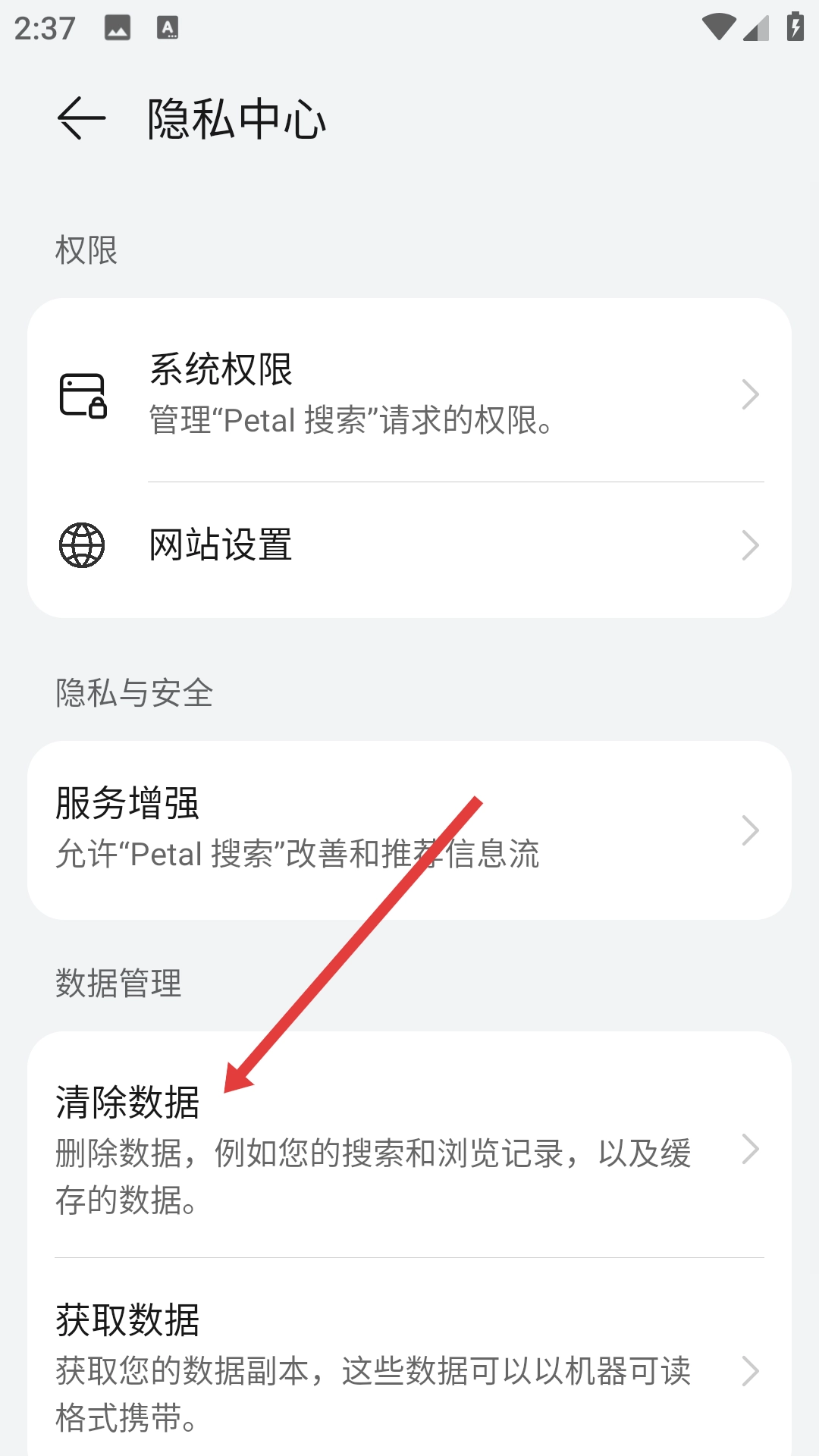This screenshot has height=1456, width=819.
Task: Open 网站设置
Action: (x=409, y=545)
